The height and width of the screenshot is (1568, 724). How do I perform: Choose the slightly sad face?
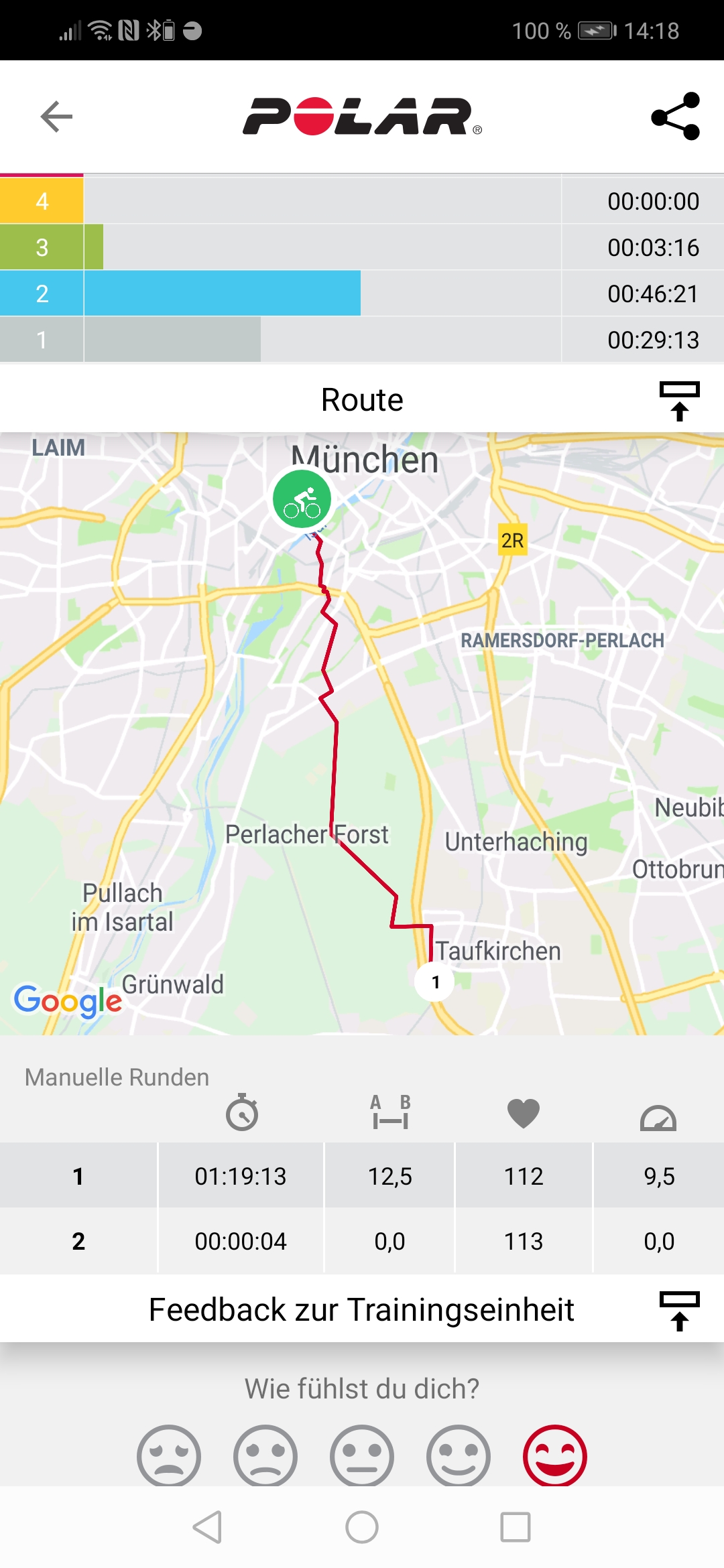point(265,1455)
